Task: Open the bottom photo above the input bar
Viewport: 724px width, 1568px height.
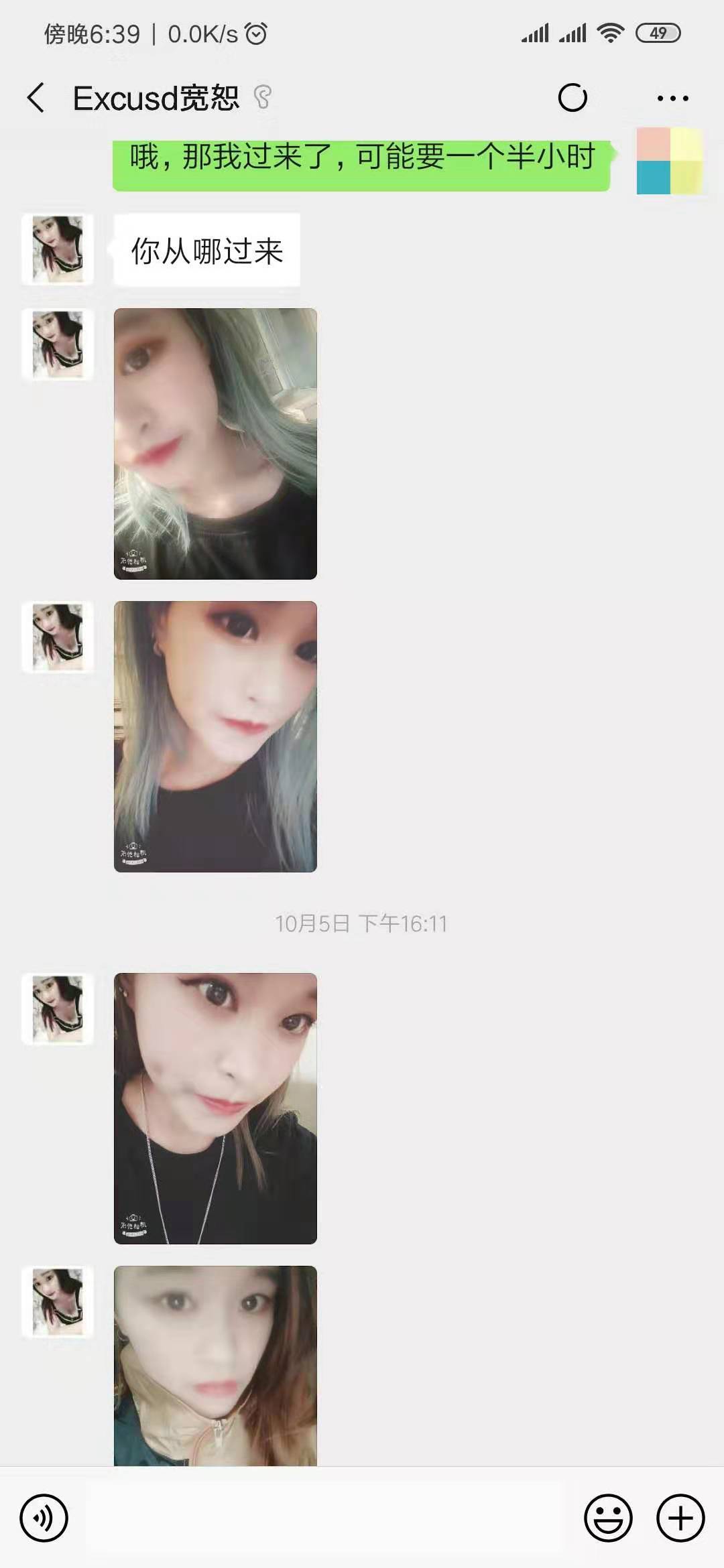Action: tap(215, 1365)
